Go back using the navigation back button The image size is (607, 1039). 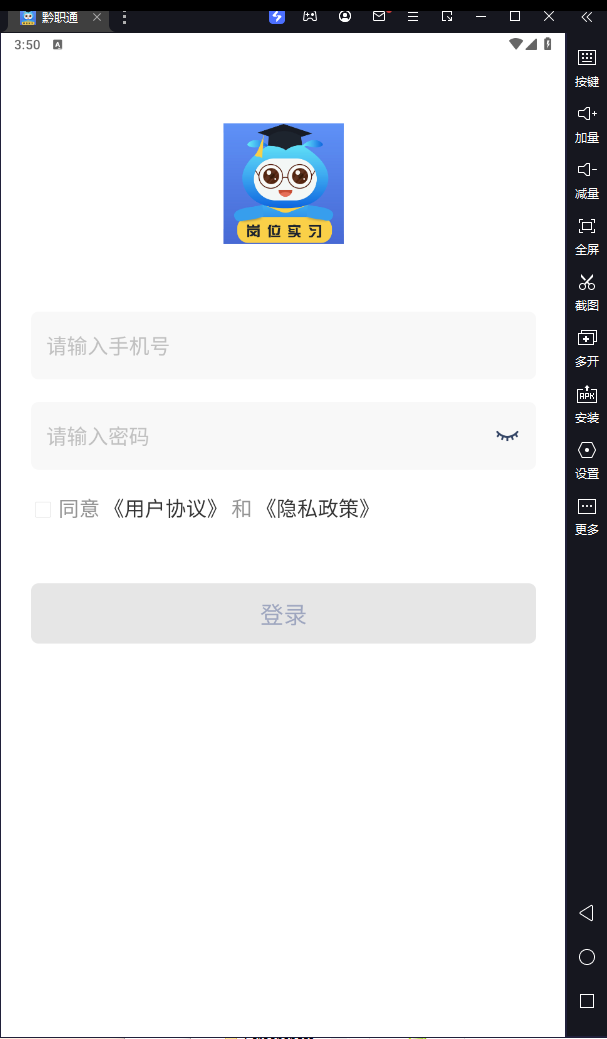[x=587, y=912]
